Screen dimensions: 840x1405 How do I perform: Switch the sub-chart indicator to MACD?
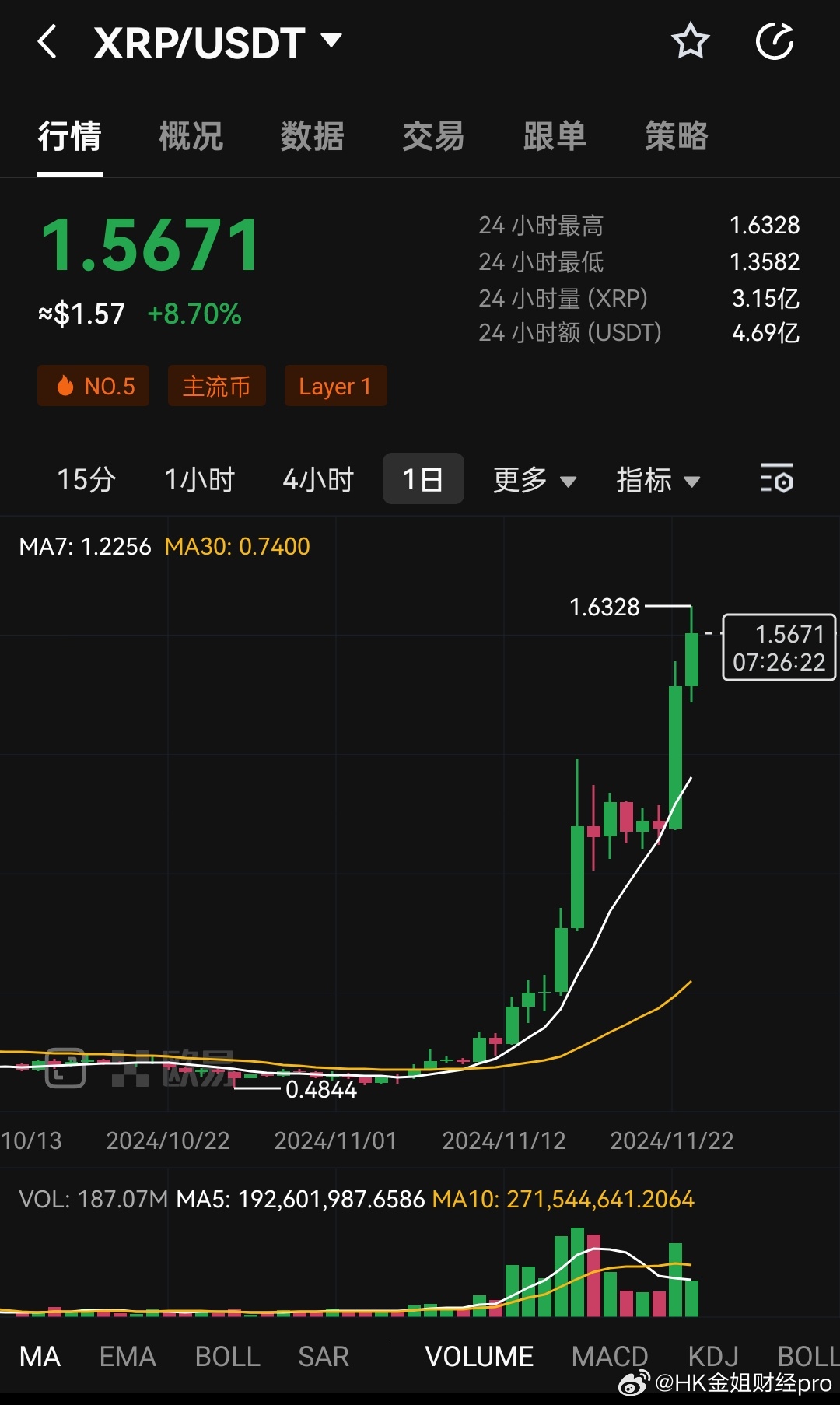[x=610, y=1357]
